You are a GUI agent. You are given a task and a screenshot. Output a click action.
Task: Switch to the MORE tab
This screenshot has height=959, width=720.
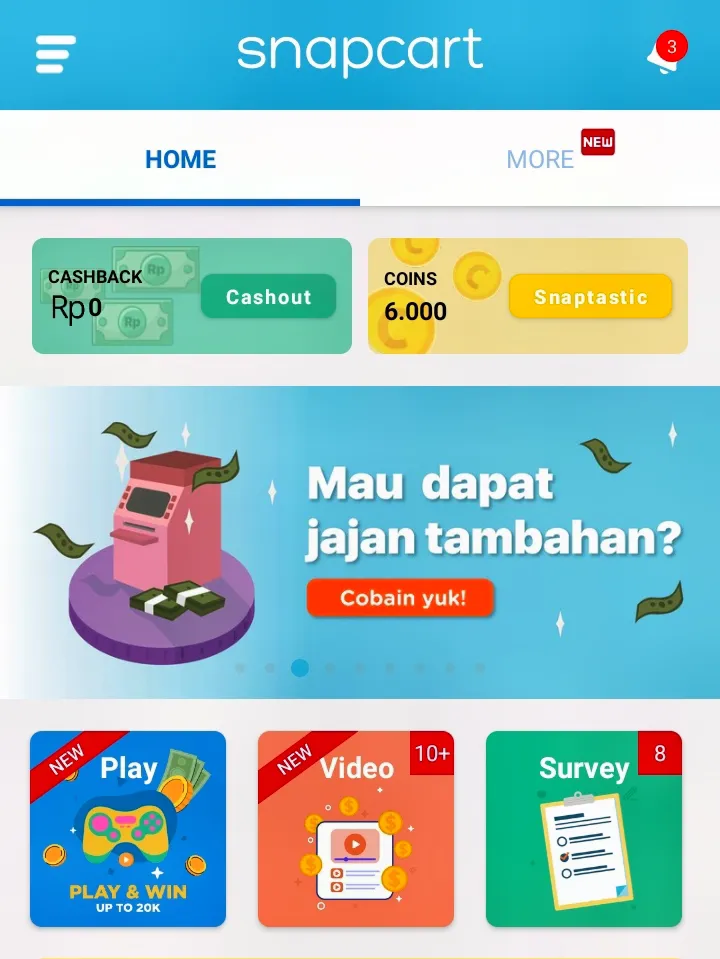540,159
